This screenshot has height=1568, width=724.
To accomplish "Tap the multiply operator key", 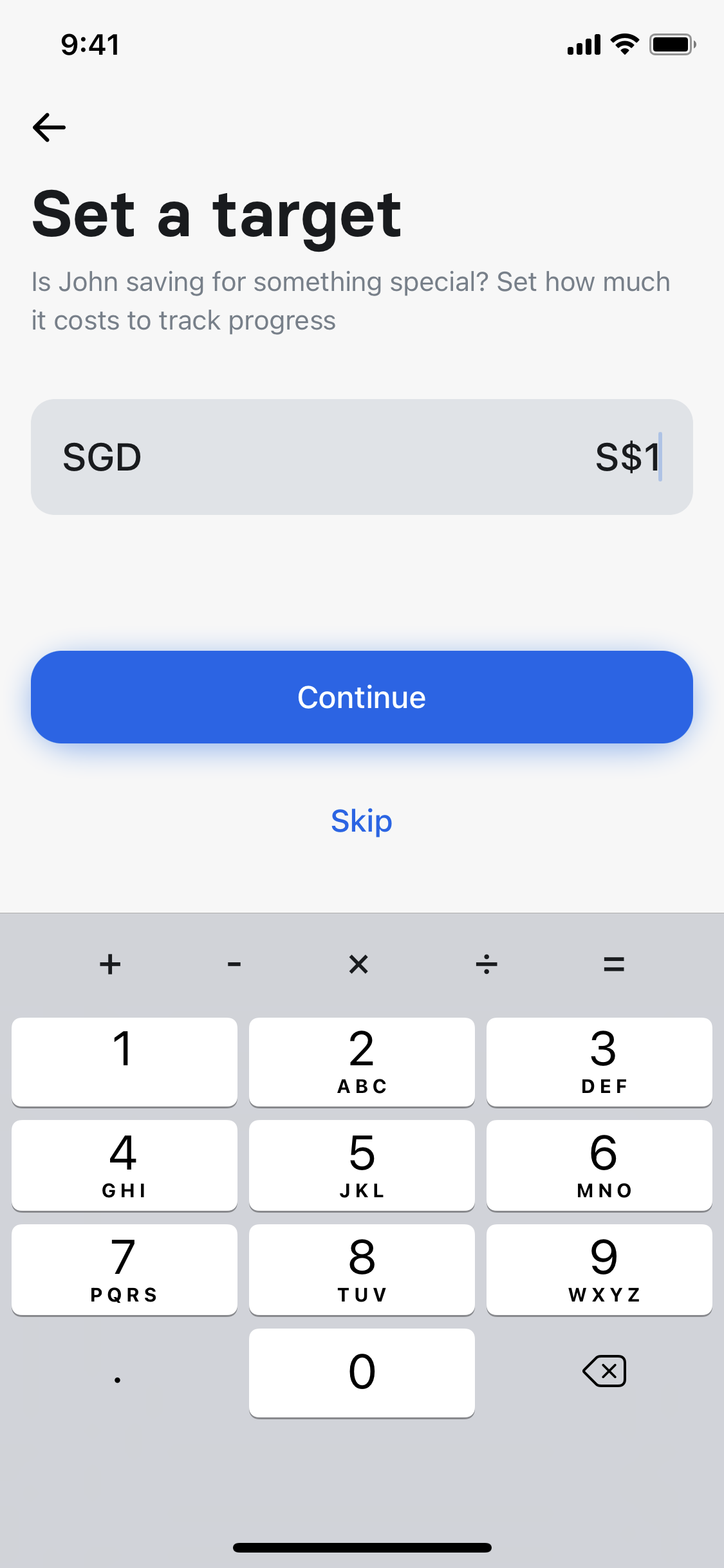I will click(358, 964).
